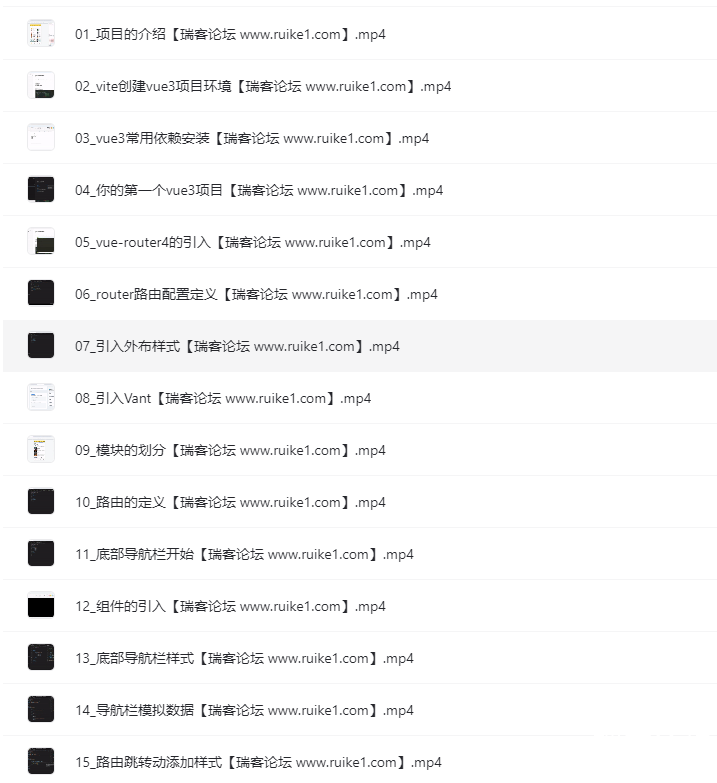Play 02_vite创建vue3项目环境 video
This screenshot has height=783, width=717.
(x=262, y=86)
